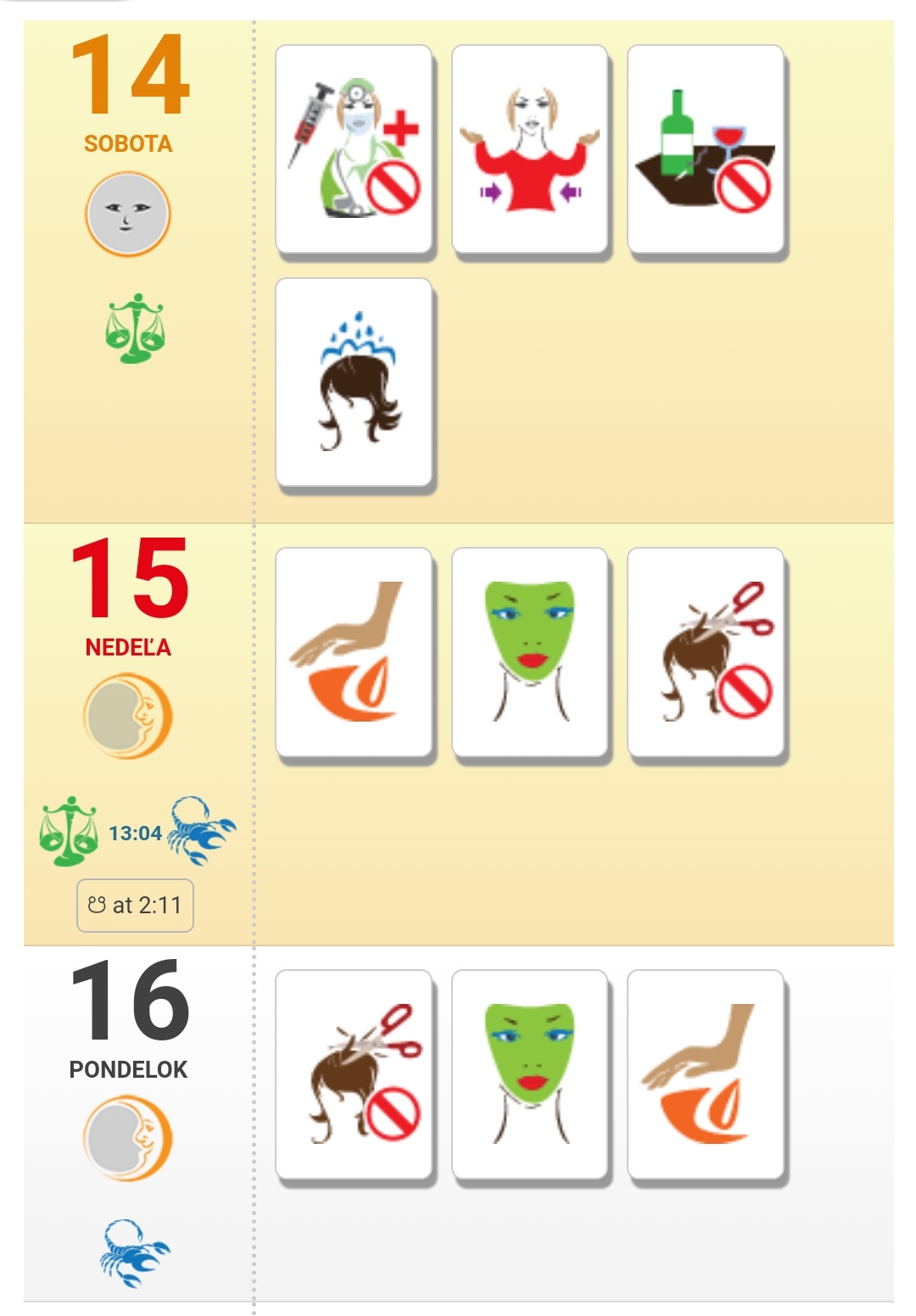This screenshot has height=1316, width=916.
Task: Select the hair washing tile on Sobota 14
Action: 355,383
